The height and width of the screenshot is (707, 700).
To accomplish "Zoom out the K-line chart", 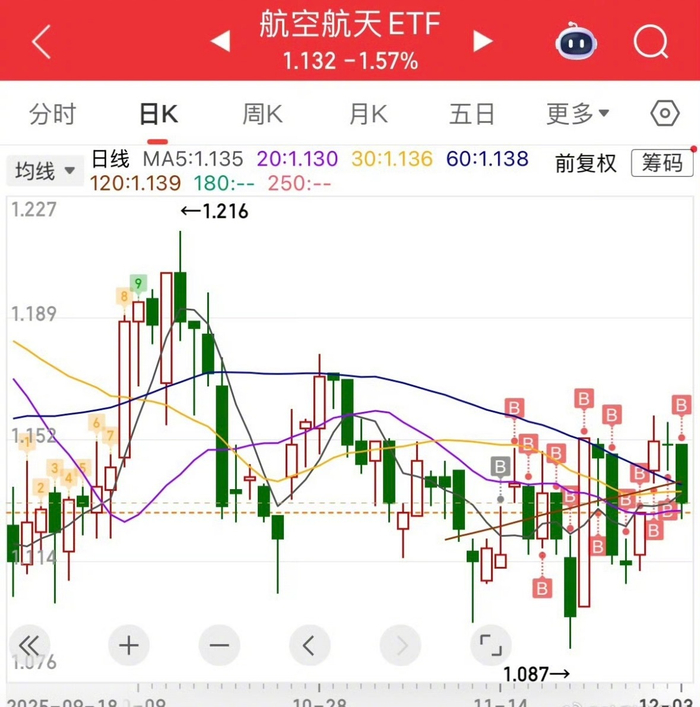I will 219,644.
